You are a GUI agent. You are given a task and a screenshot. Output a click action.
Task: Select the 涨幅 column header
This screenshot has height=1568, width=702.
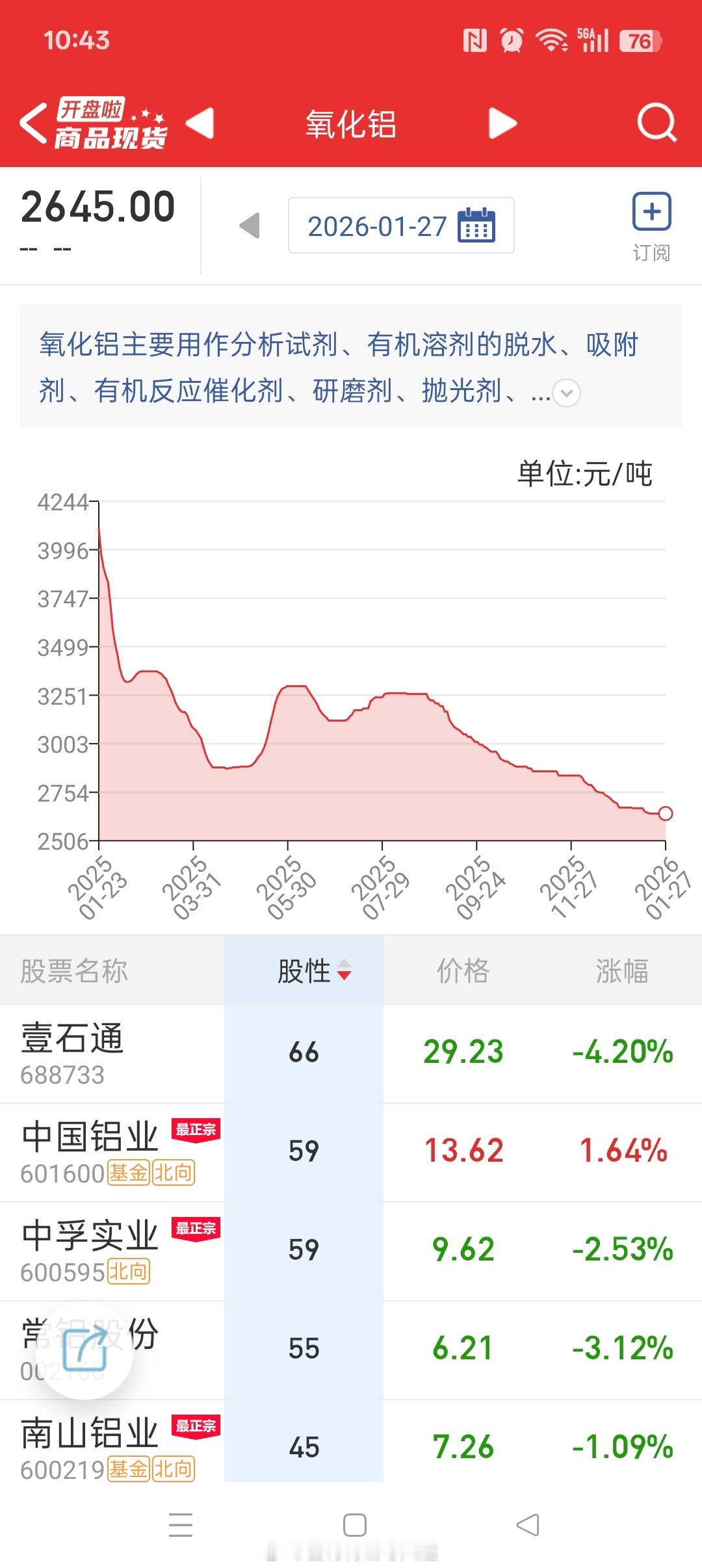622,971
